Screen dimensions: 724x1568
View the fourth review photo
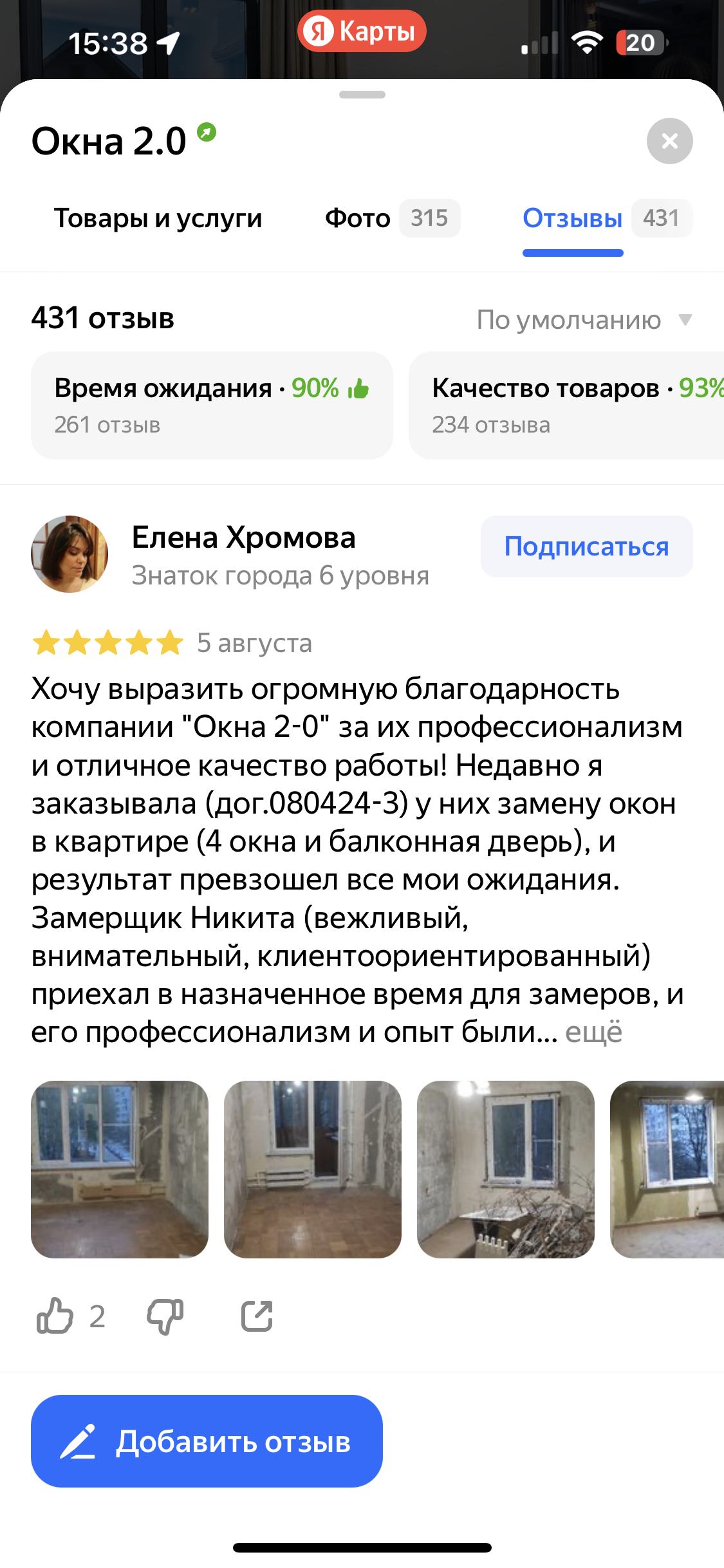667,1170
